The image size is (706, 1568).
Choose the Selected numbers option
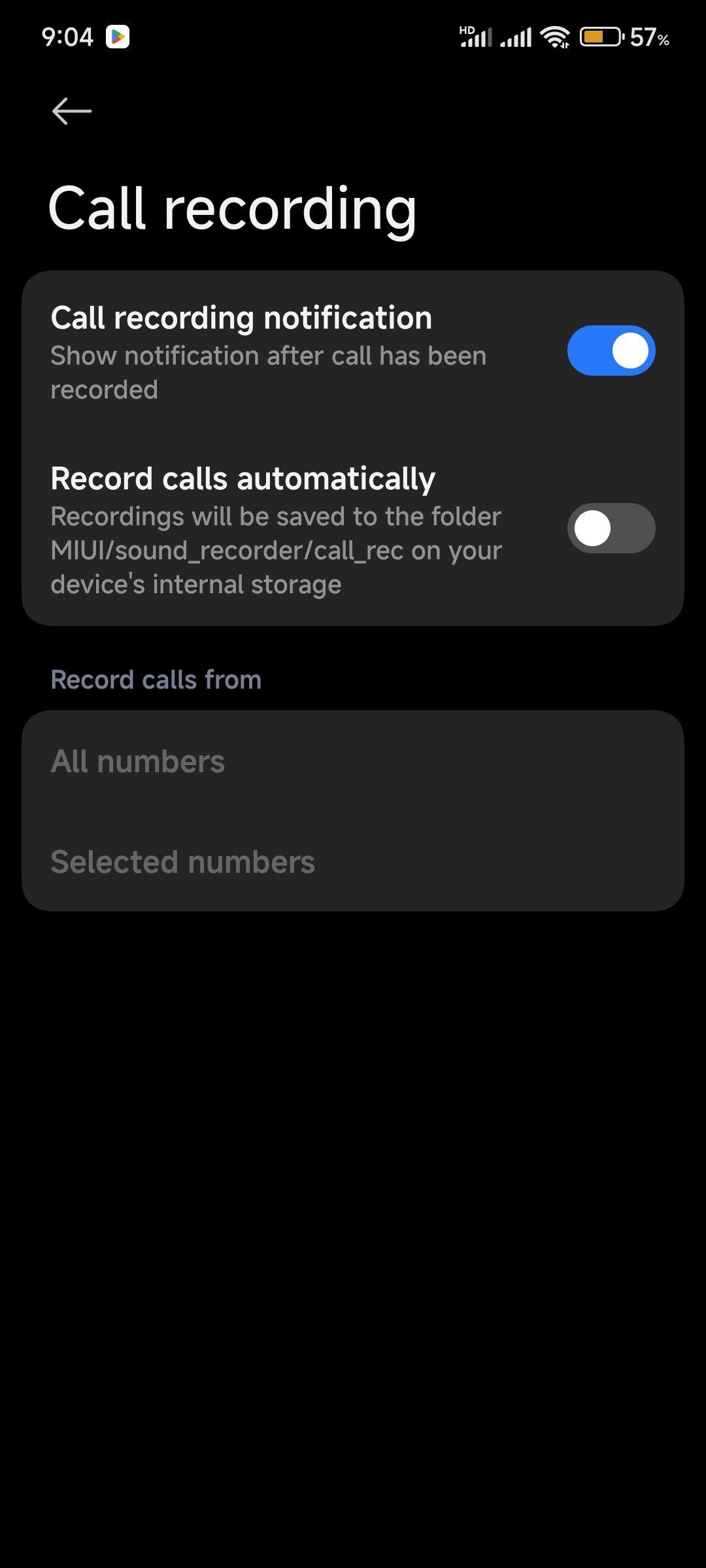pos(353,862)
